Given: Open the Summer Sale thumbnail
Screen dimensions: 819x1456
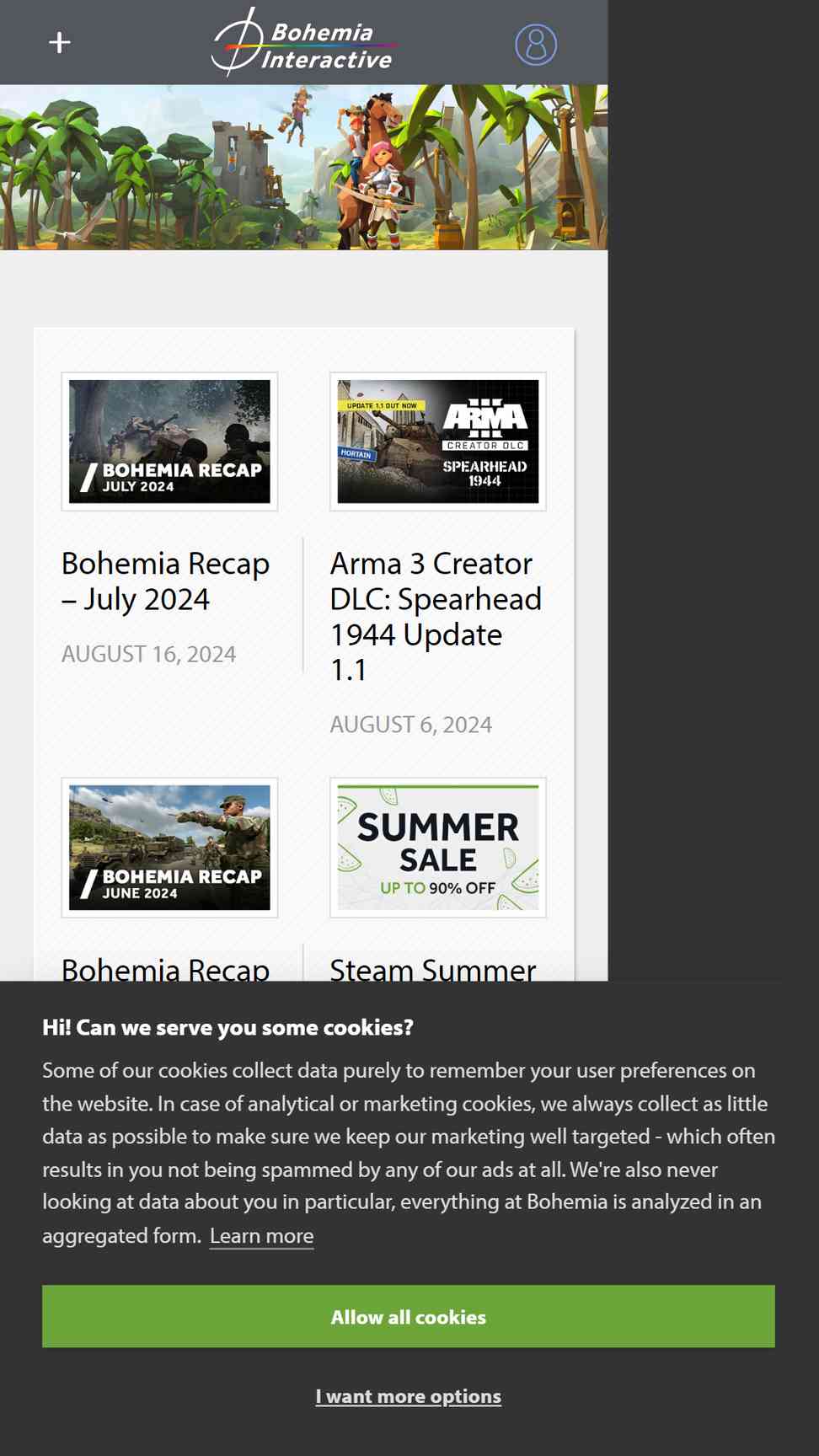Looking at the screenshot, I should point(438,848).
